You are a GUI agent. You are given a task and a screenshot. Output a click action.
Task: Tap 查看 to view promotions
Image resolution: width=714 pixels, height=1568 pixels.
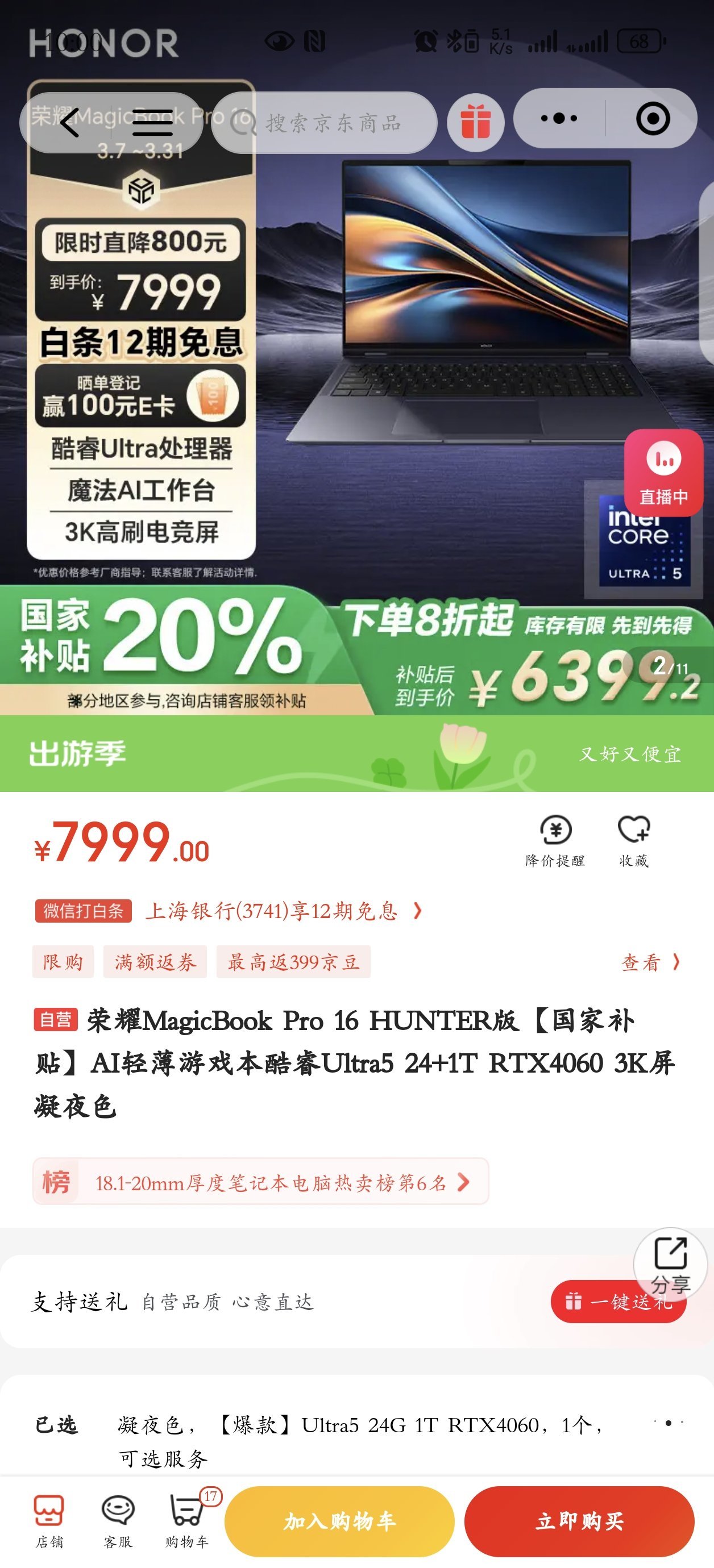point(649,962)
